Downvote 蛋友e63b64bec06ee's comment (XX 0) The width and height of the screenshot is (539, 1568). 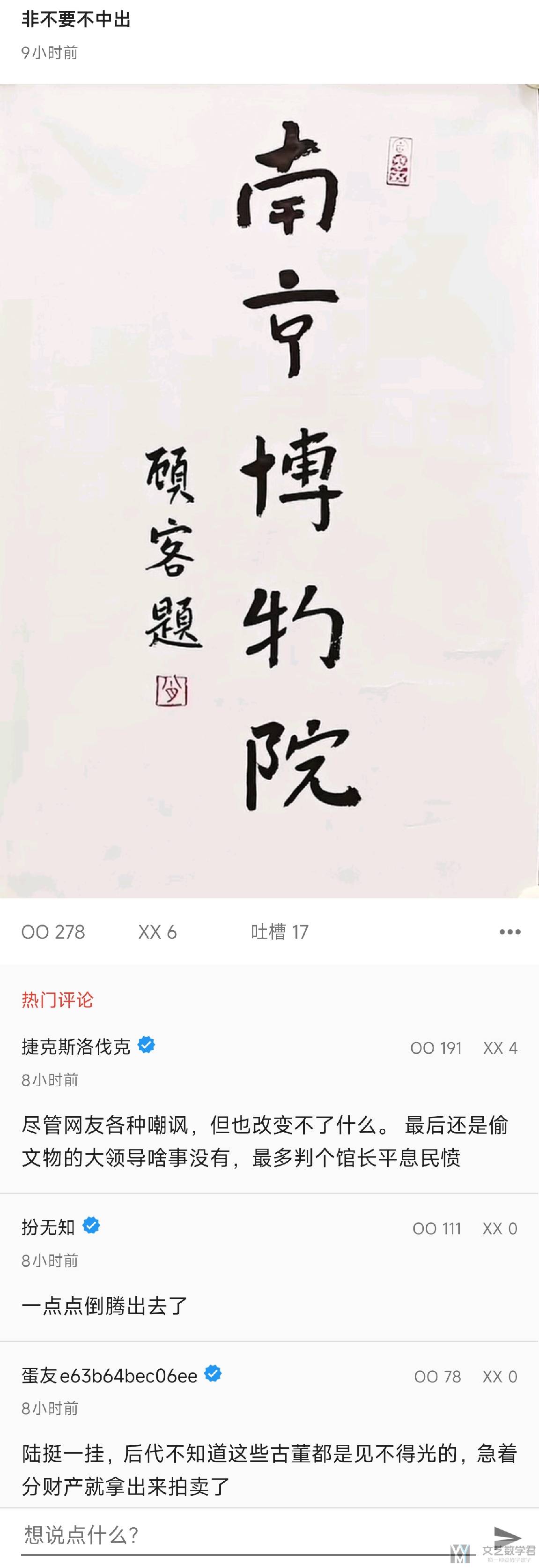pos(500,1377)
